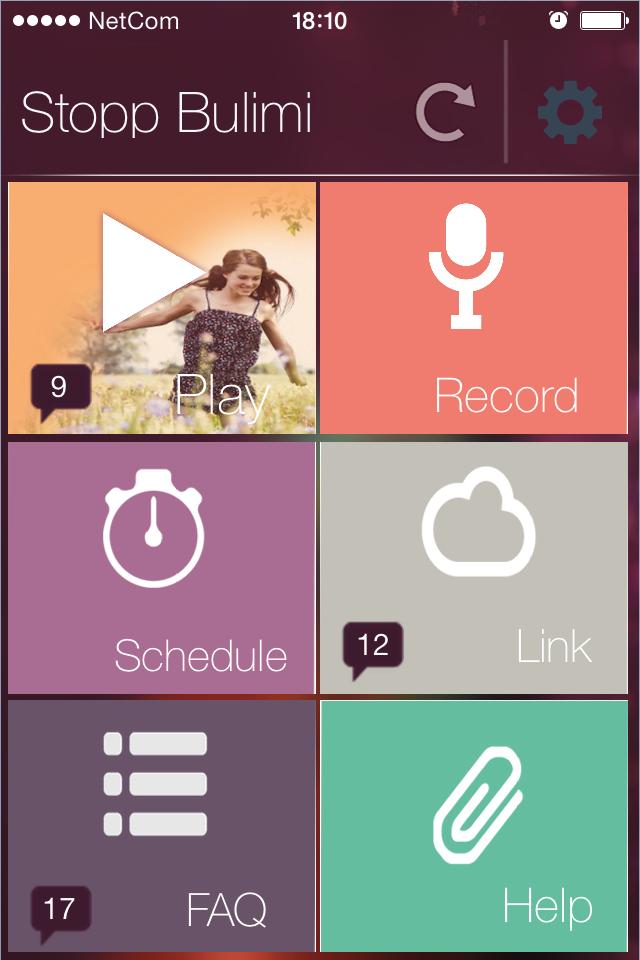This screenshot has width=640, height=960.
Task: Go to the Schedule tile
Action: click(x=162, y=568)
